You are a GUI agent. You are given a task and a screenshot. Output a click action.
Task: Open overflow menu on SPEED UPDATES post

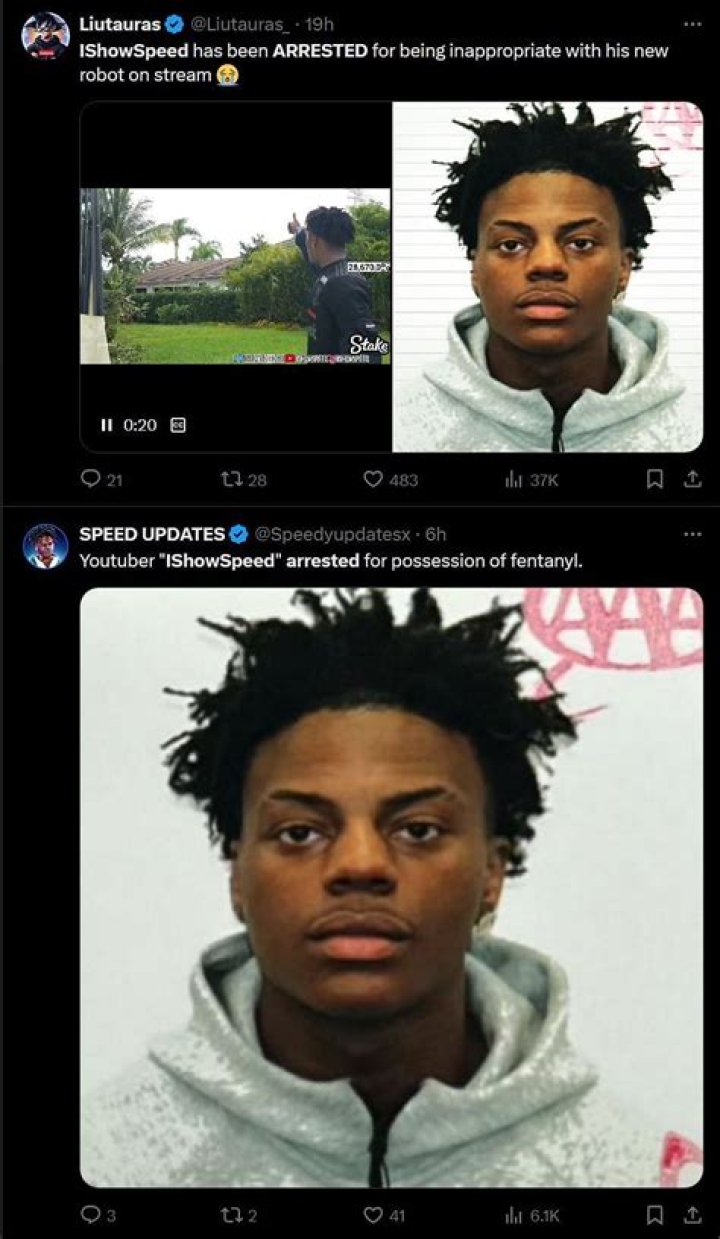click(x=691, y=534)
